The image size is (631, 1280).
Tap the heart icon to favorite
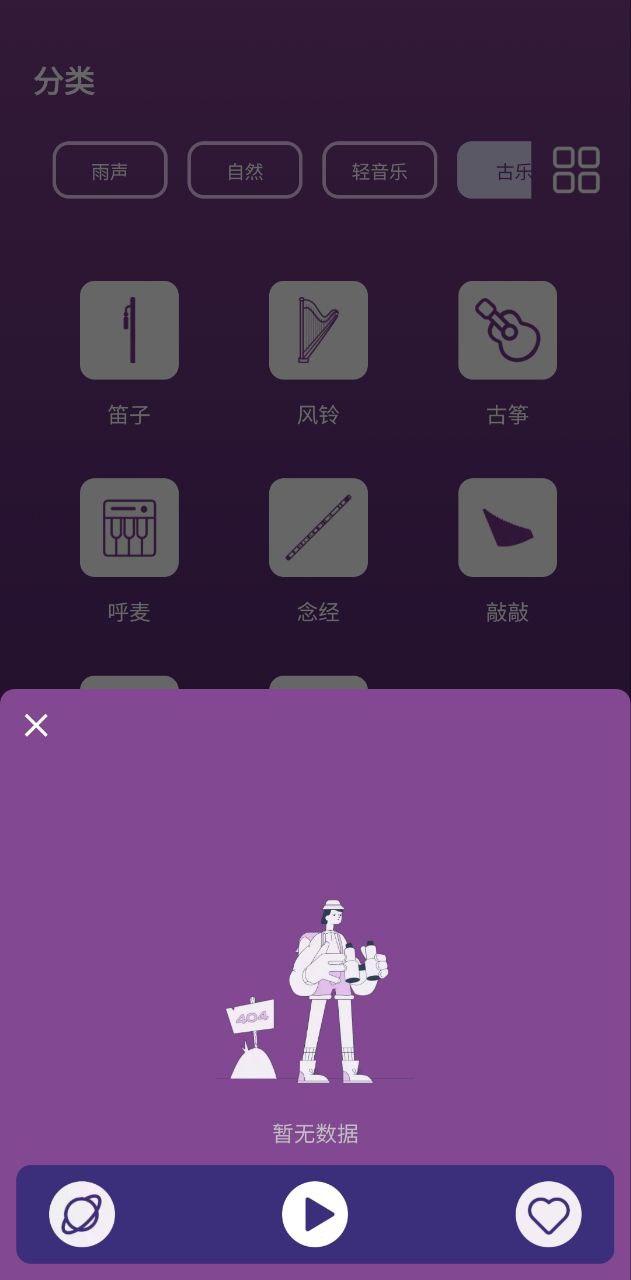point(548,1214)
